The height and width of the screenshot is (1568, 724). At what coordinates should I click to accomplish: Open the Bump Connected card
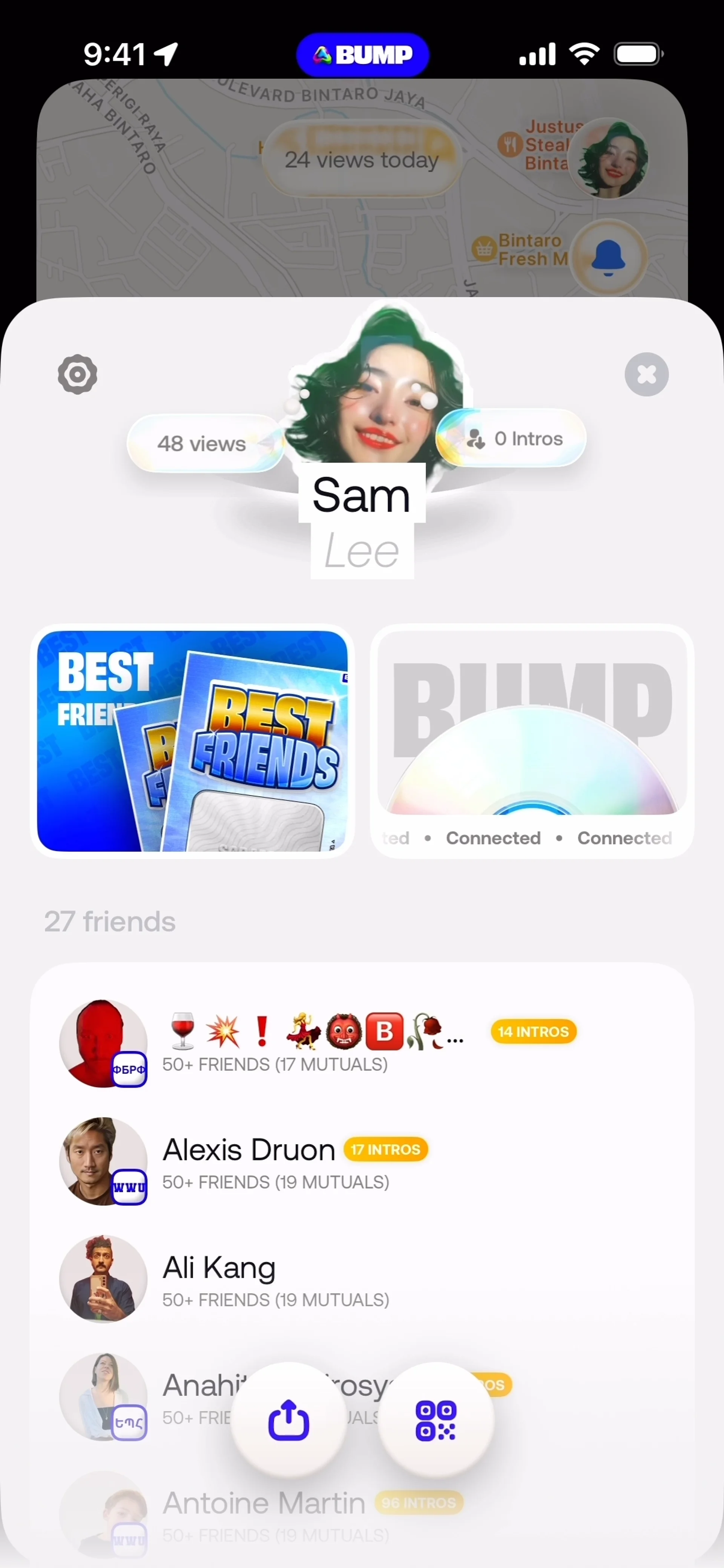tap(532, 741)
